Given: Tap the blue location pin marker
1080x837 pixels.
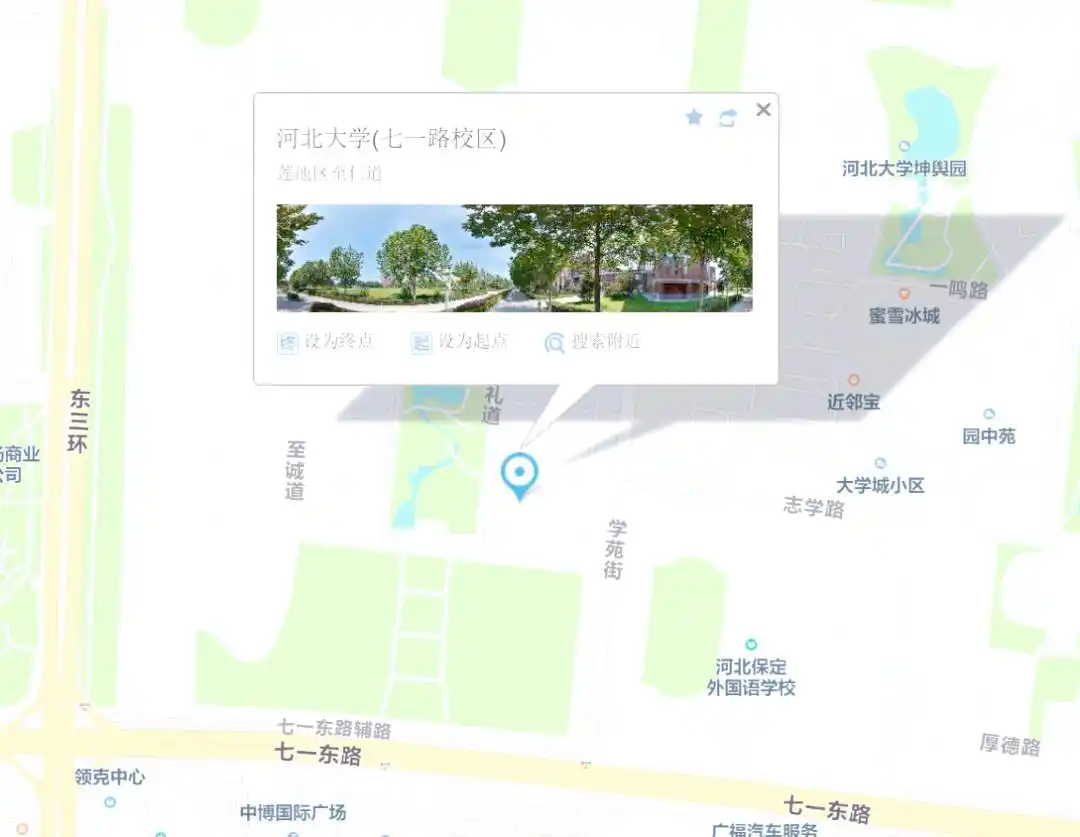Looking at the screenshot, I should pos(519,473).
